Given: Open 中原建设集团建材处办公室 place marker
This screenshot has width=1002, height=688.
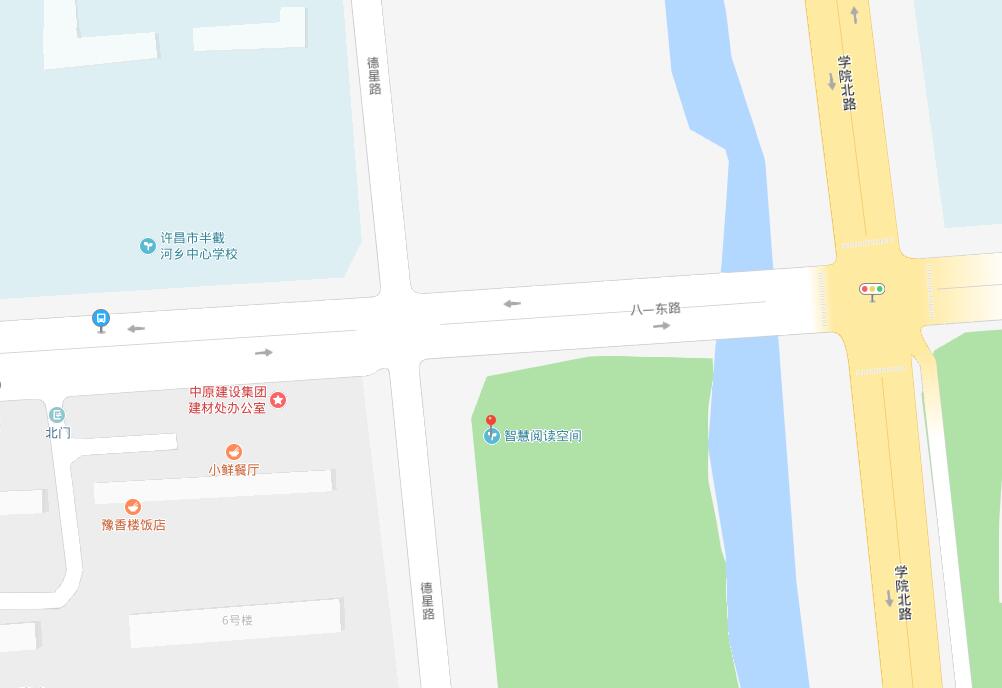Looking at the screenshot, I should [278, 400].
